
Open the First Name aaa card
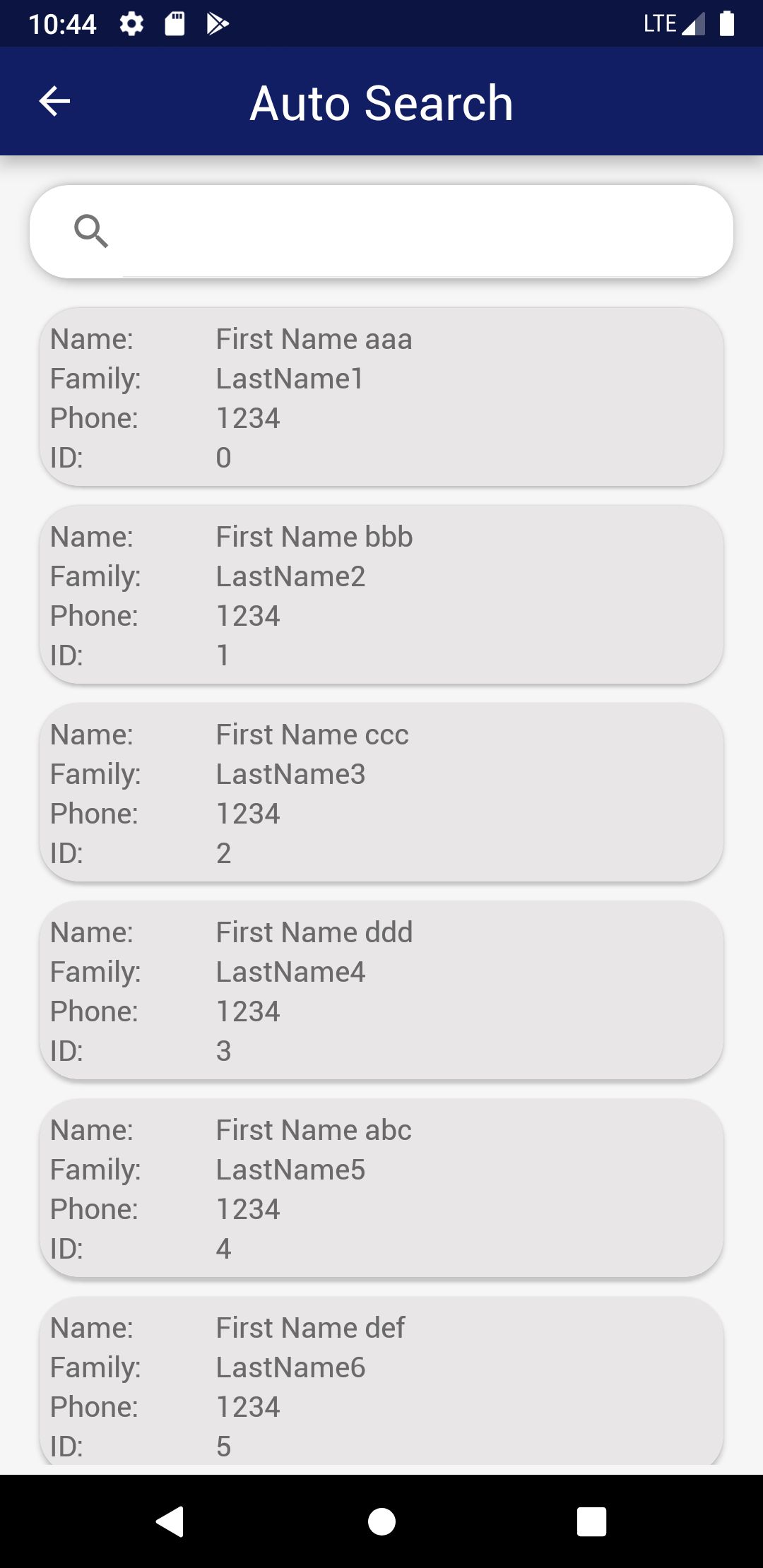tap(381, 397)
